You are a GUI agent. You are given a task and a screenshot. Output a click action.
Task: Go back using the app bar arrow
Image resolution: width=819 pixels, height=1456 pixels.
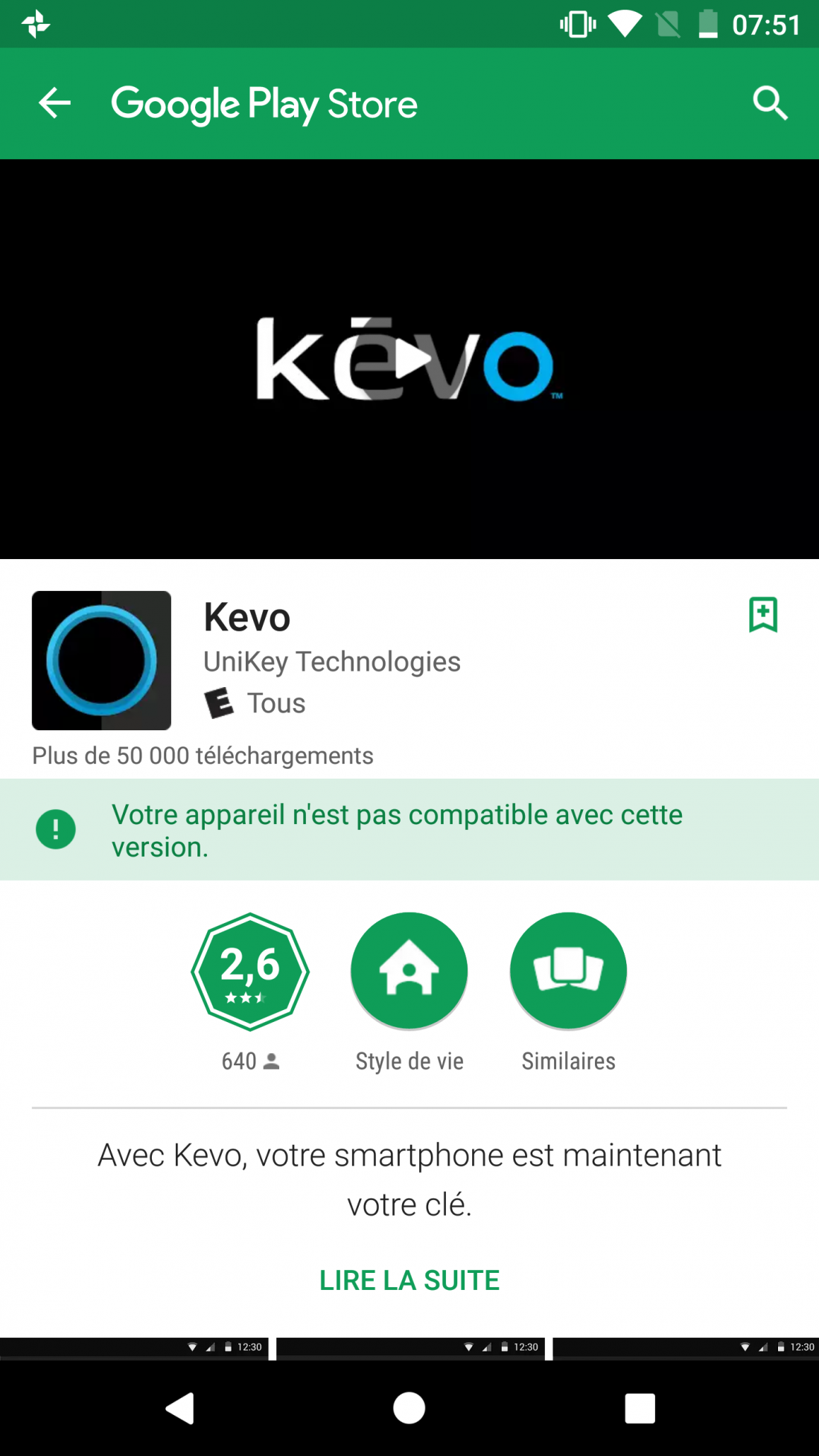pos(54,103)
